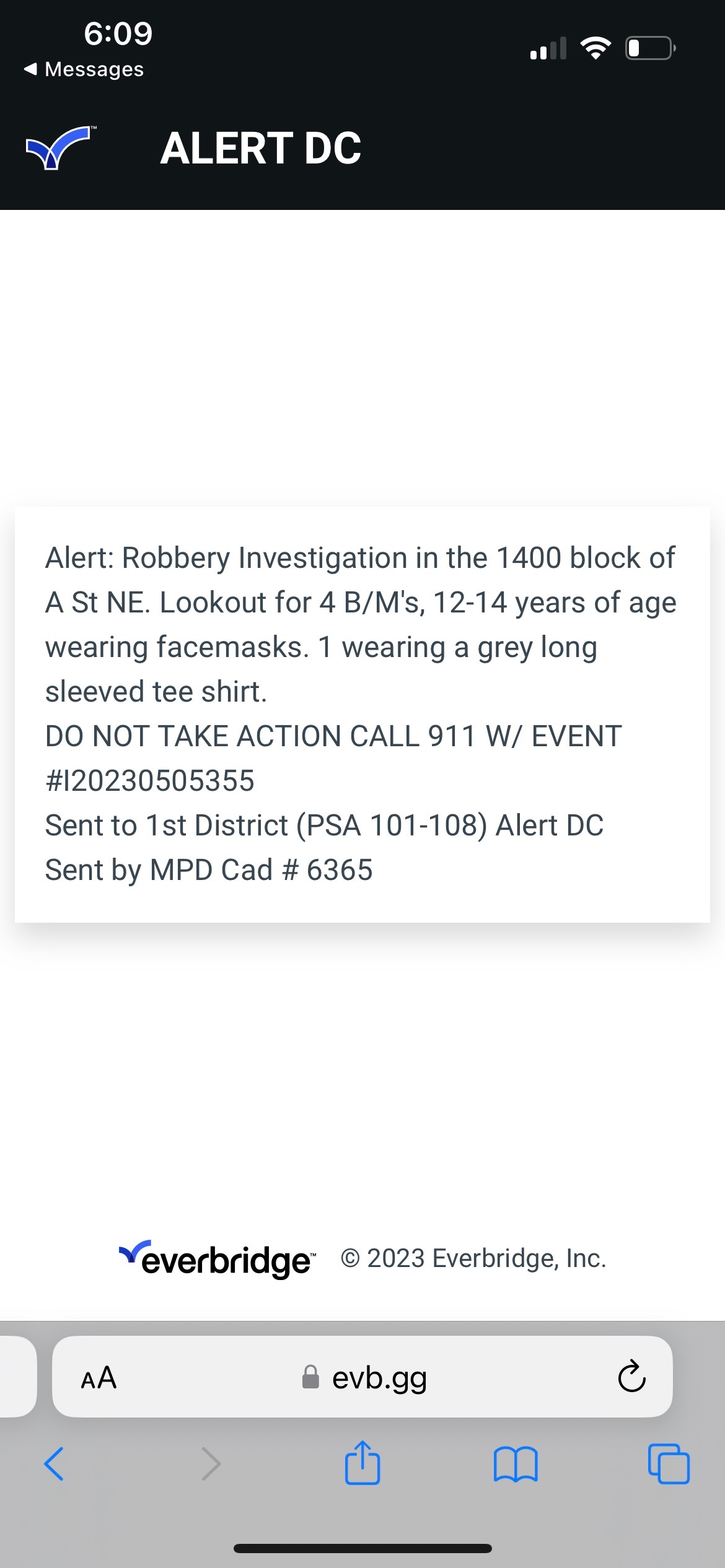Image resolution: width=725 pixels, height=1568 pixels.
Task: Go back in Safari
Action: pos(54,1464)
